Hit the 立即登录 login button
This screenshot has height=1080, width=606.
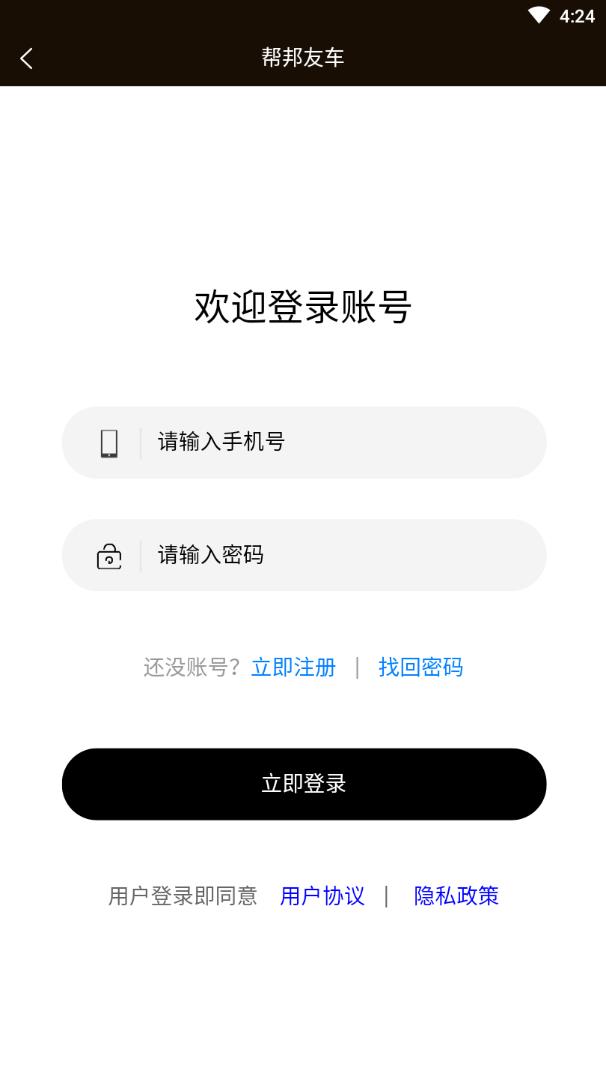coord(304,784)
